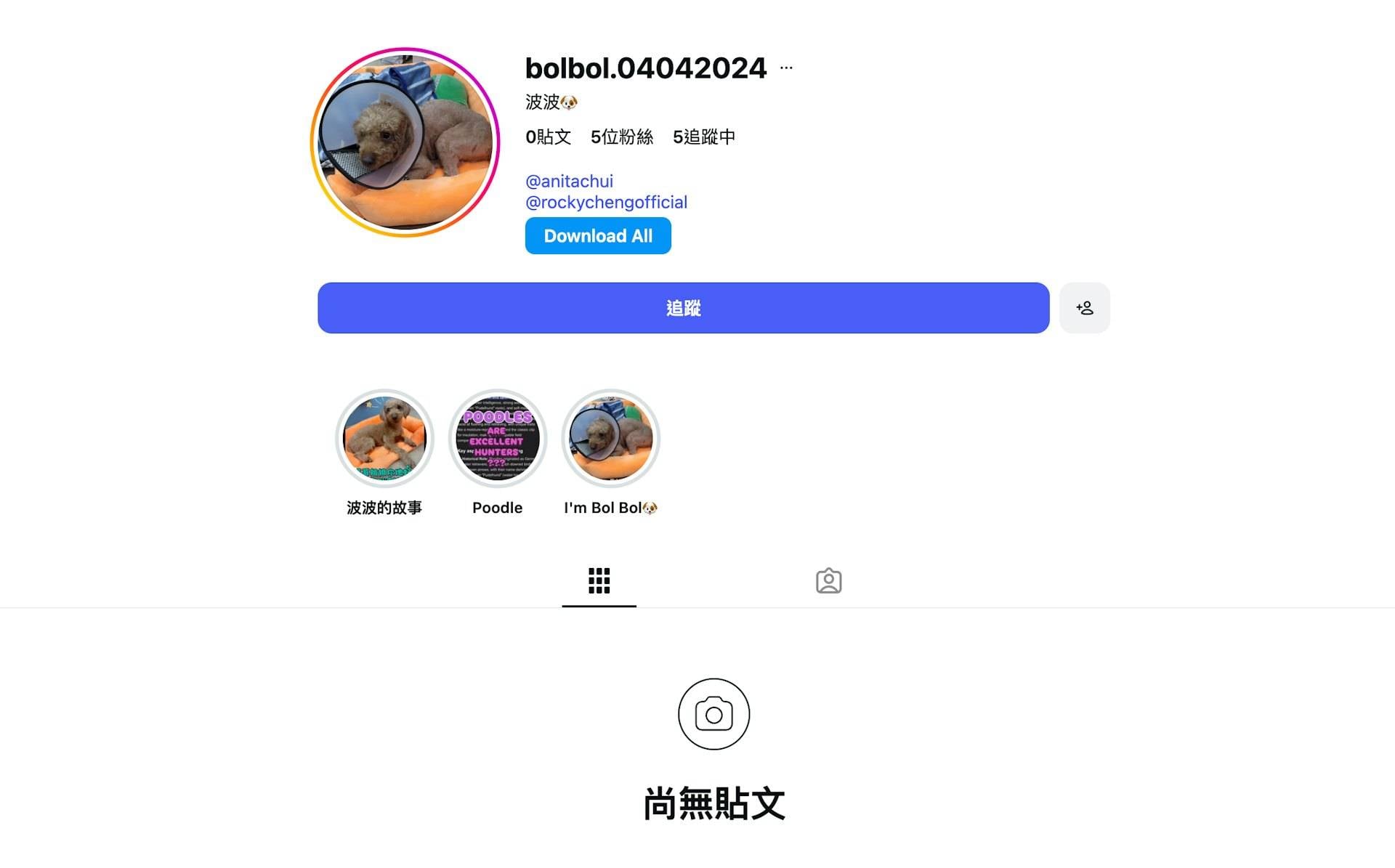Open the @rockychengofficial profile link
1395x868 pixels.
606,202
